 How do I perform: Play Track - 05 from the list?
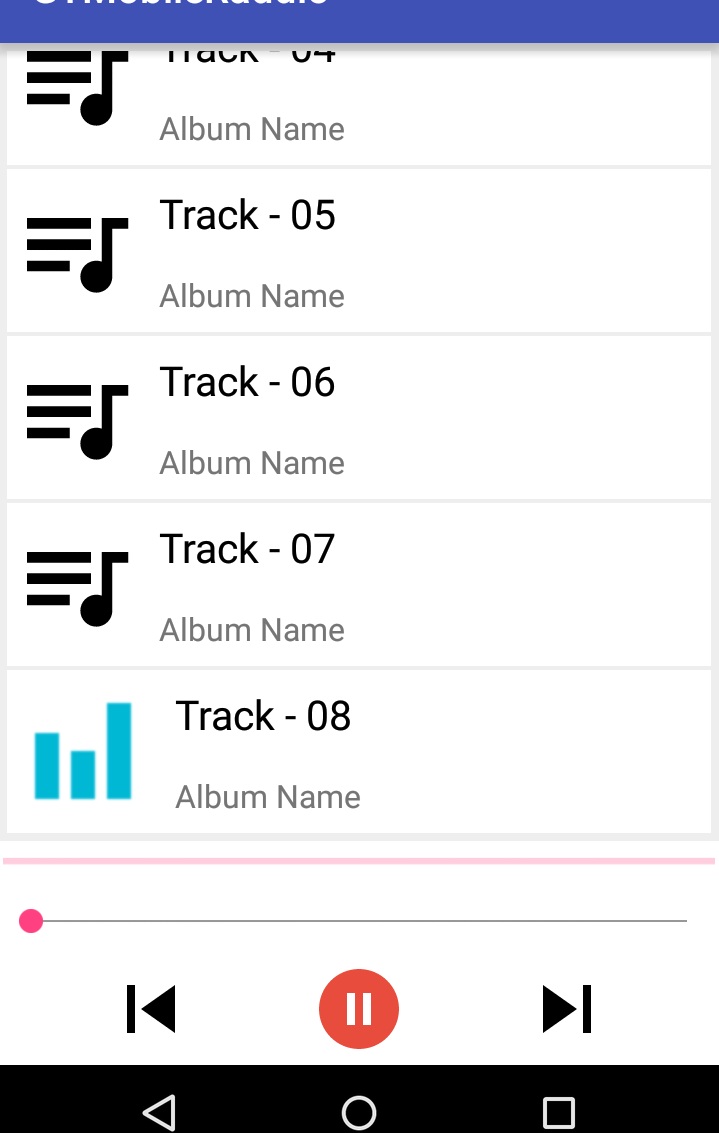point(358,251)
